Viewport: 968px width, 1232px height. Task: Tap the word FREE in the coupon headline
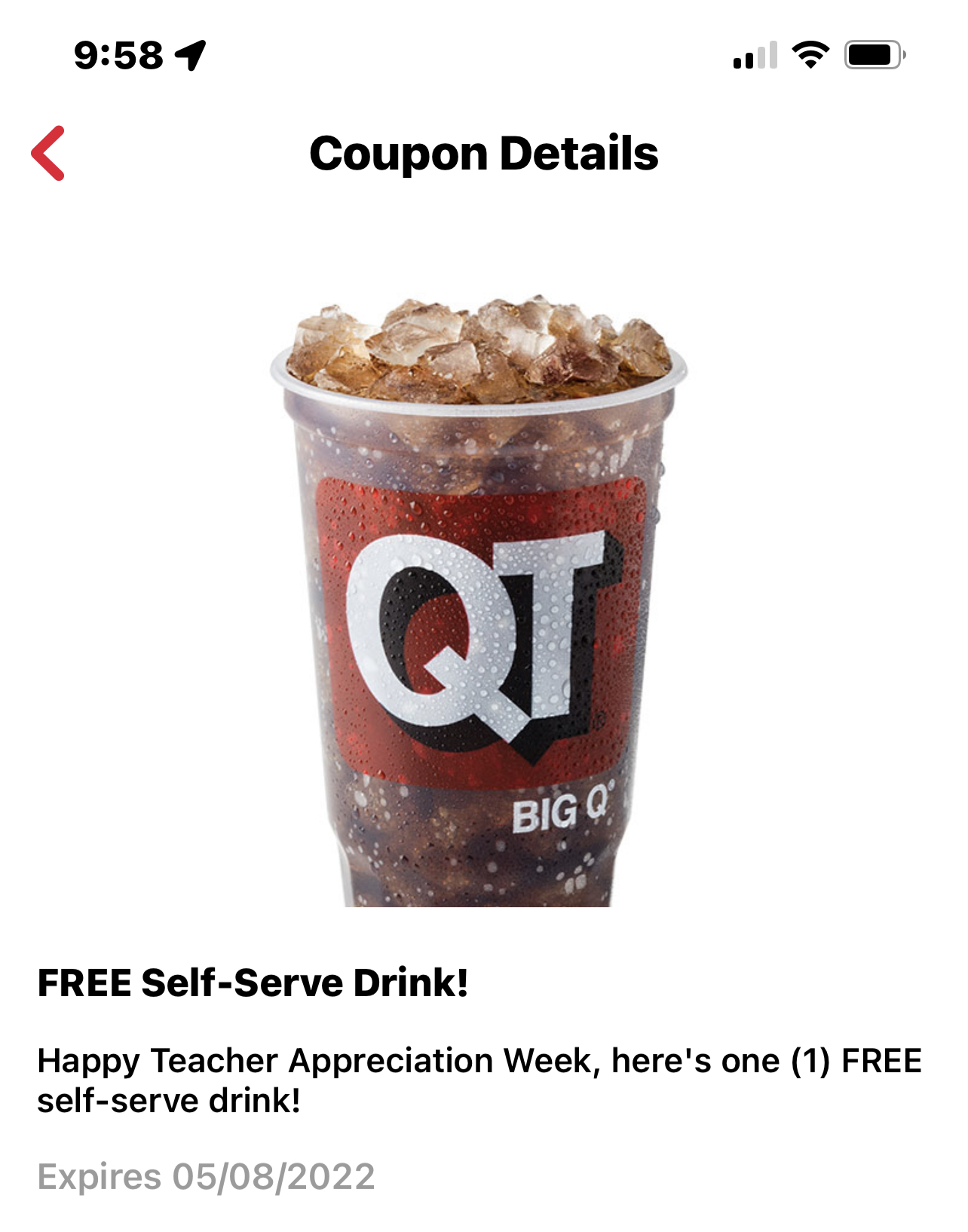[84, 982]
